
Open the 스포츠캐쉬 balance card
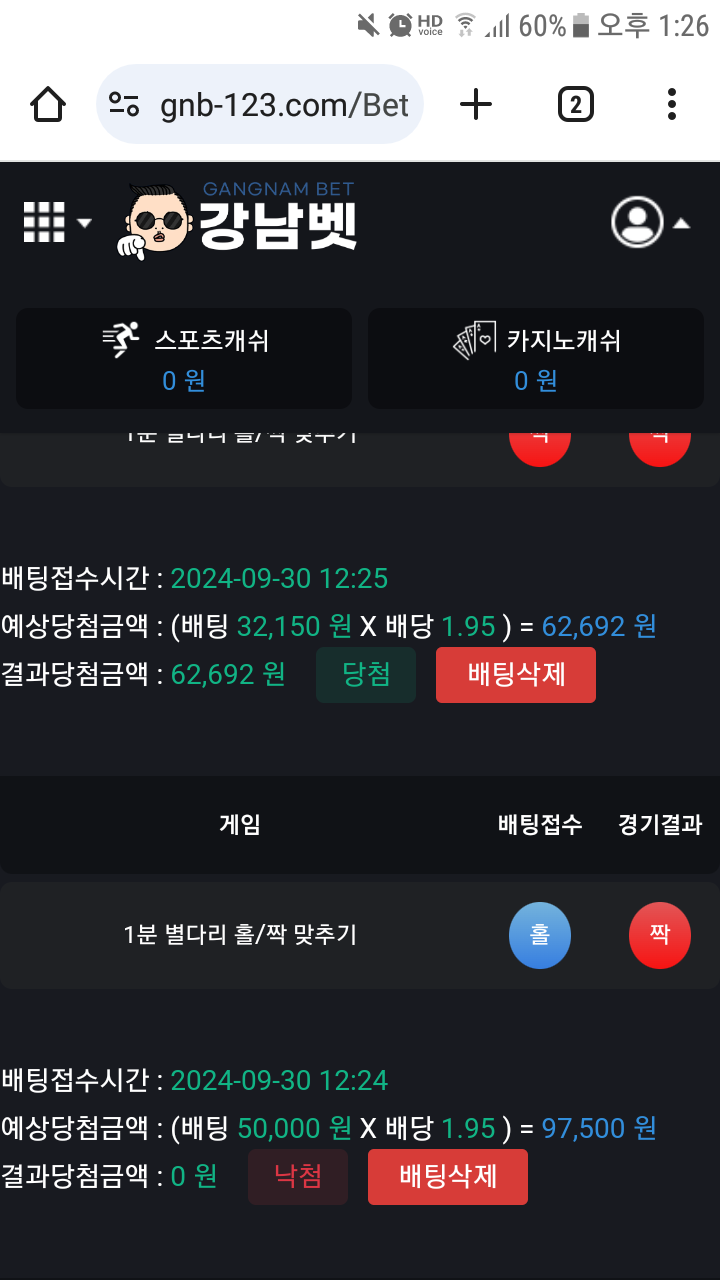[x=184, y=358]
